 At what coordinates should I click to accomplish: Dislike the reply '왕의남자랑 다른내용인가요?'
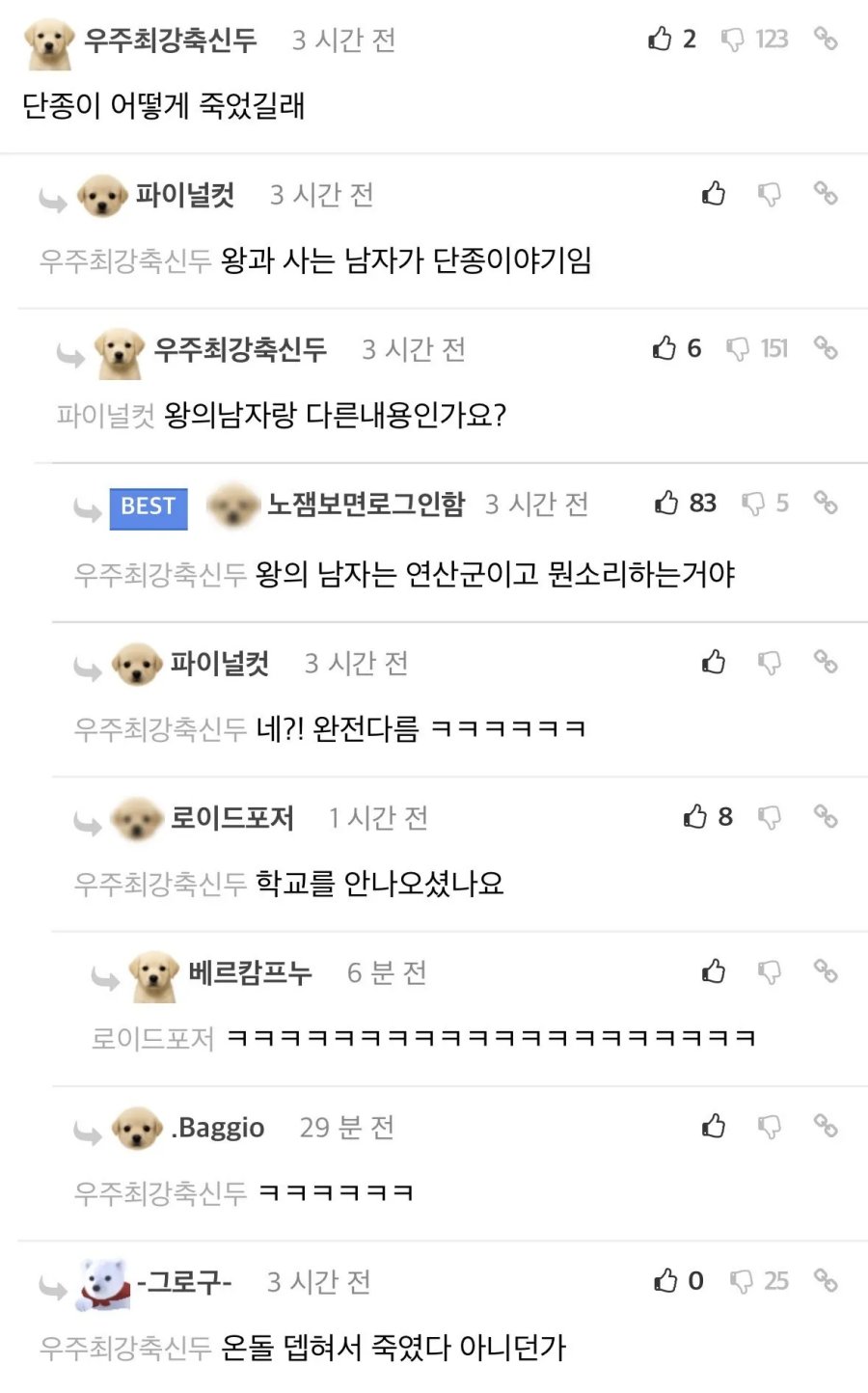pos(738,348)
